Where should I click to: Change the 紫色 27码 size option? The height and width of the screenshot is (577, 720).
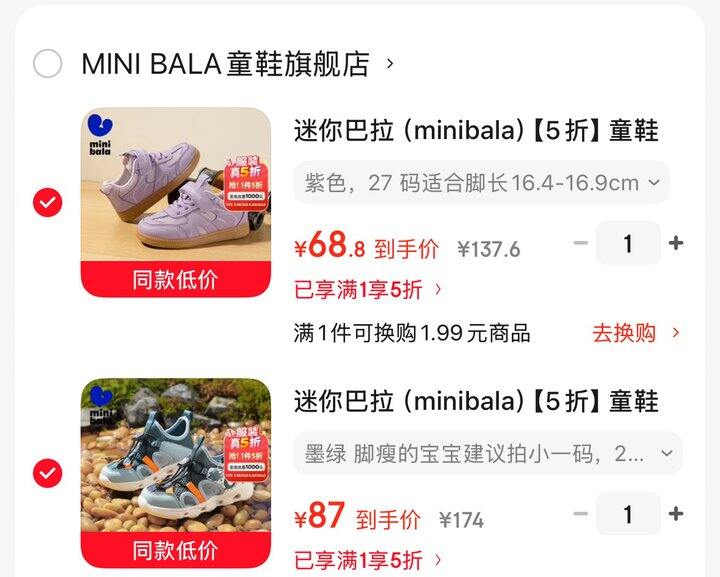[x=481, y=183]
